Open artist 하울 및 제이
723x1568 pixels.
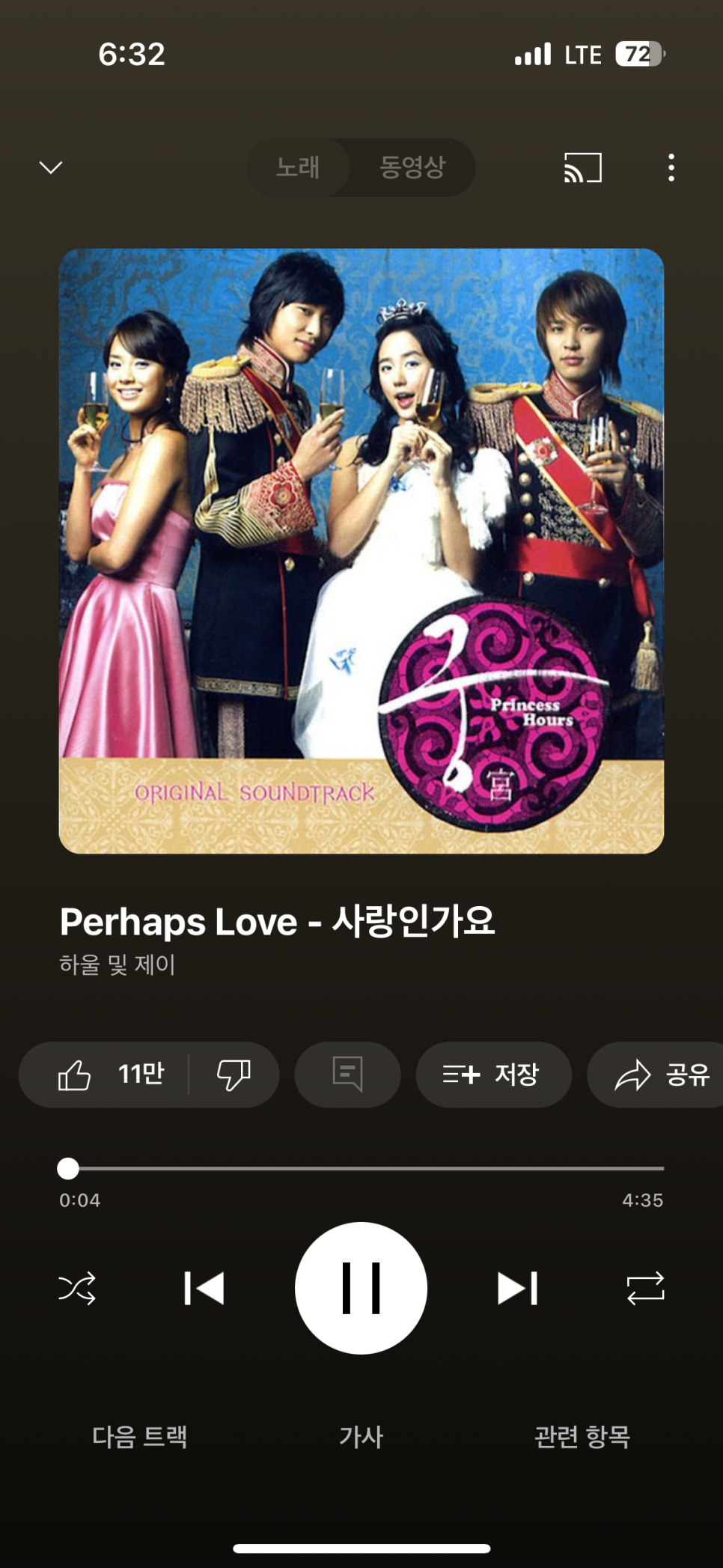(x=118, y=964)
